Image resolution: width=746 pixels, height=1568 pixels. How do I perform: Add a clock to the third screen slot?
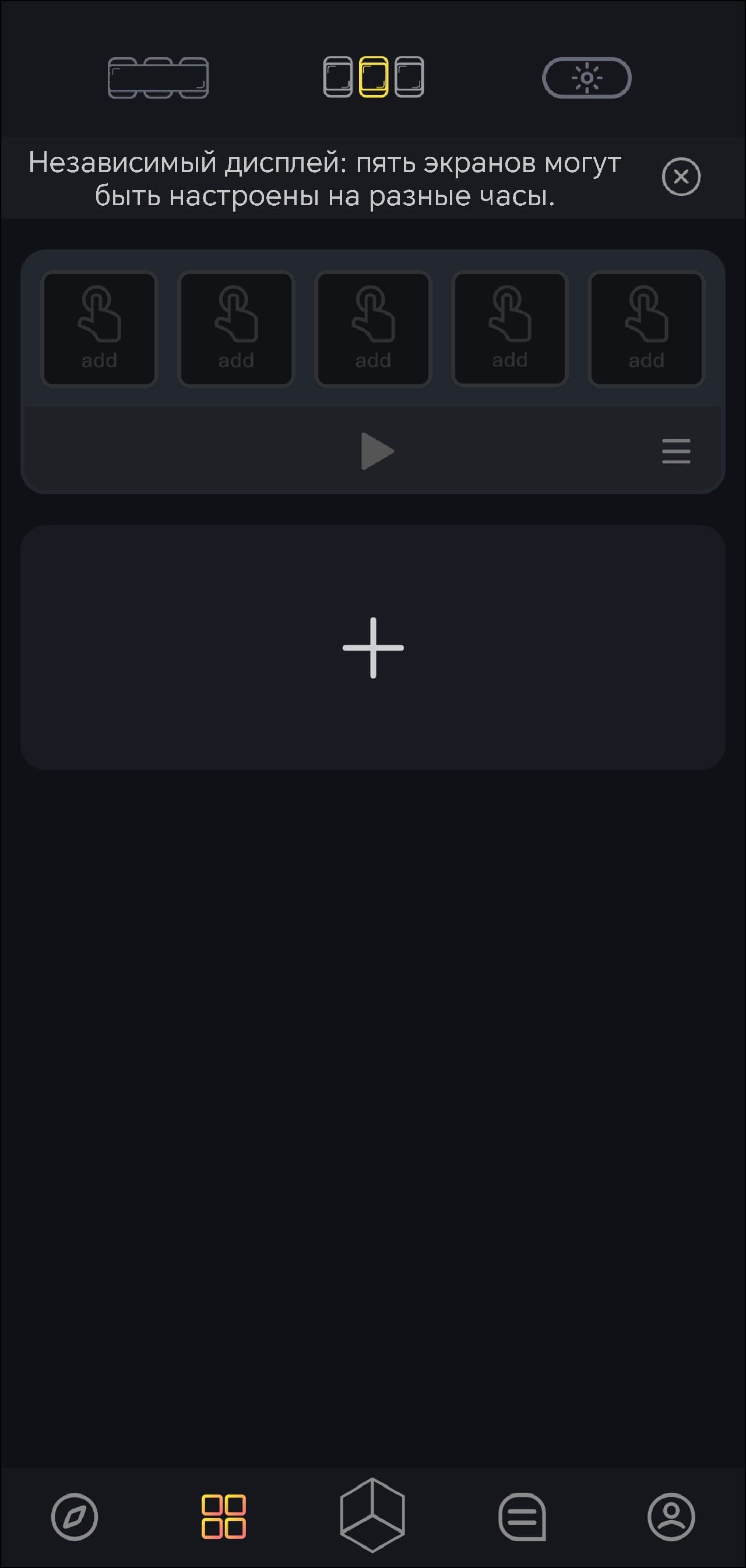coord(373,329)
